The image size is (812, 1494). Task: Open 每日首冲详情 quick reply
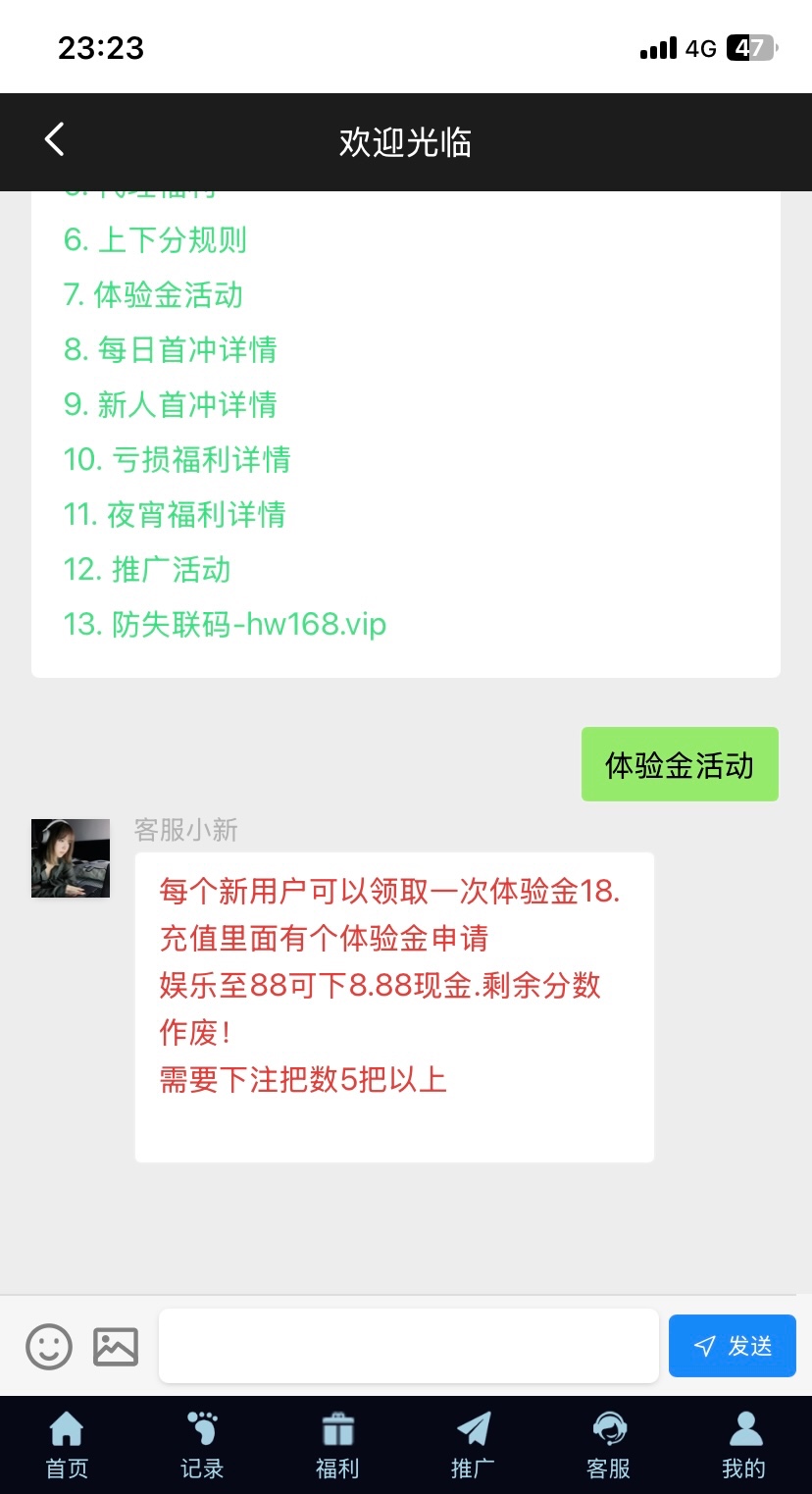pyautogui.click(x=171, y=350)
